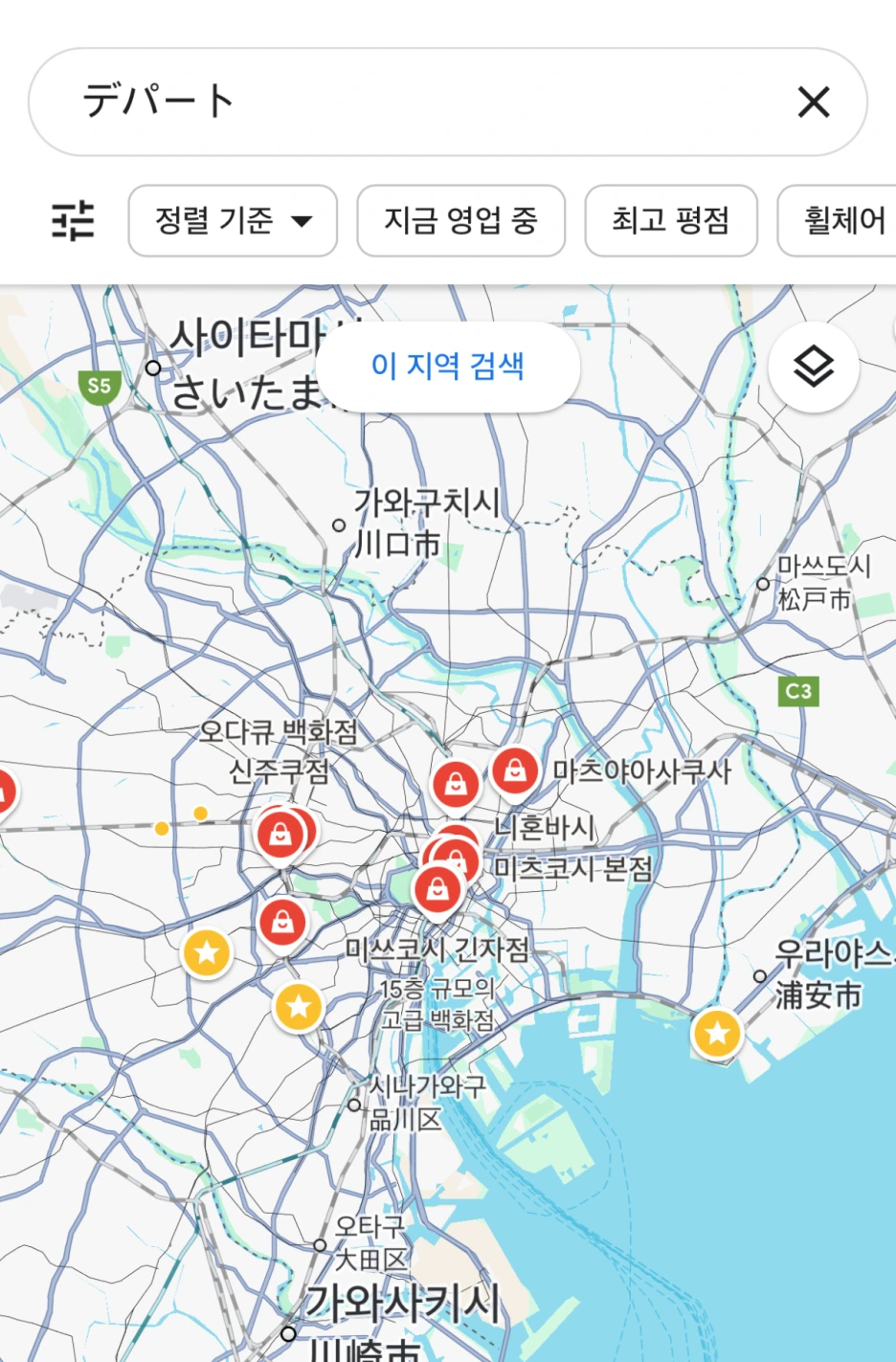Apply the 최고 평점 filter
896x1362 pixels.
[670, 221]
